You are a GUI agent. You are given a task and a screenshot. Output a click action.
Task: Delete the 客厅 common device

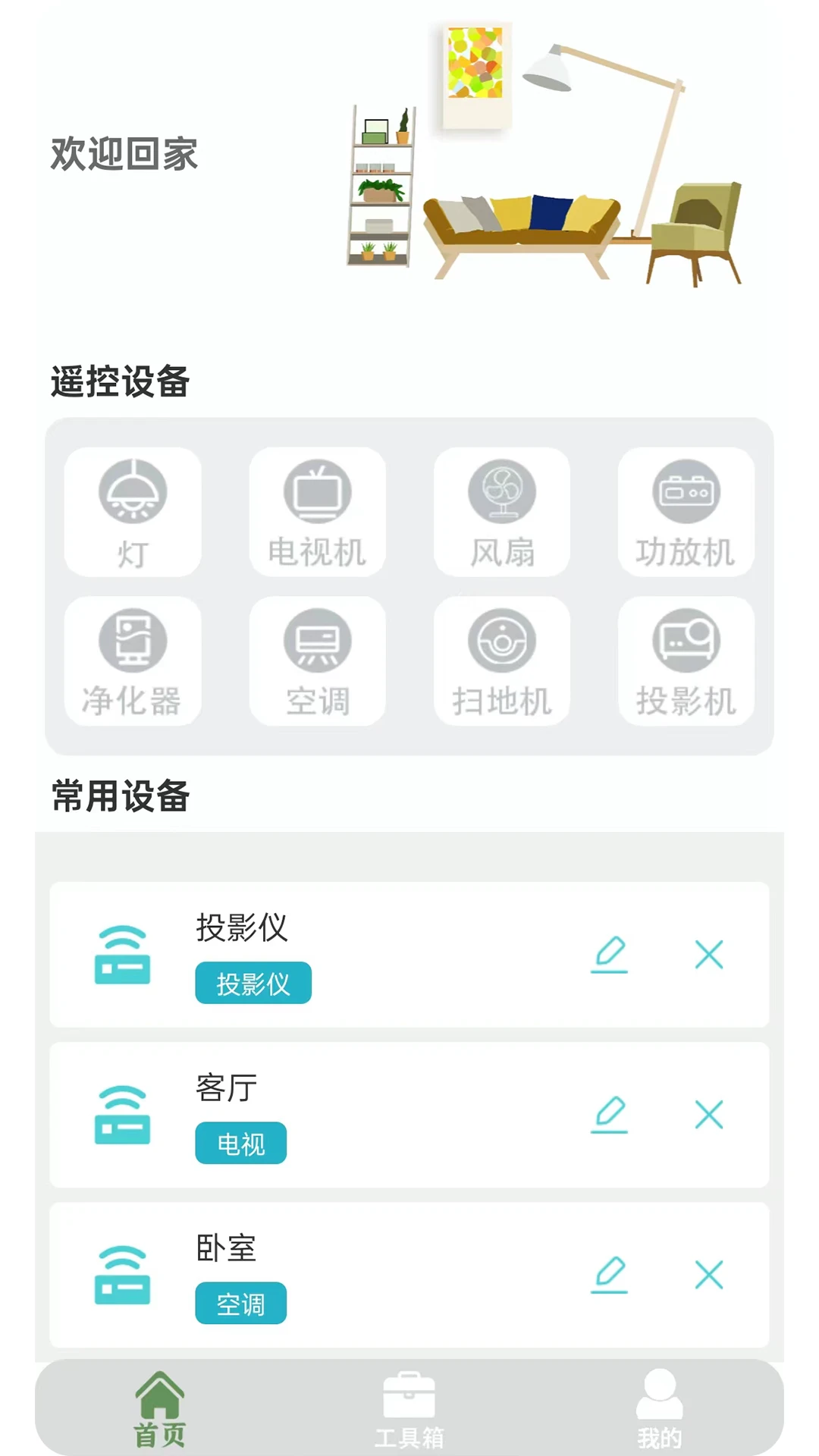[x=710, y=1116]
